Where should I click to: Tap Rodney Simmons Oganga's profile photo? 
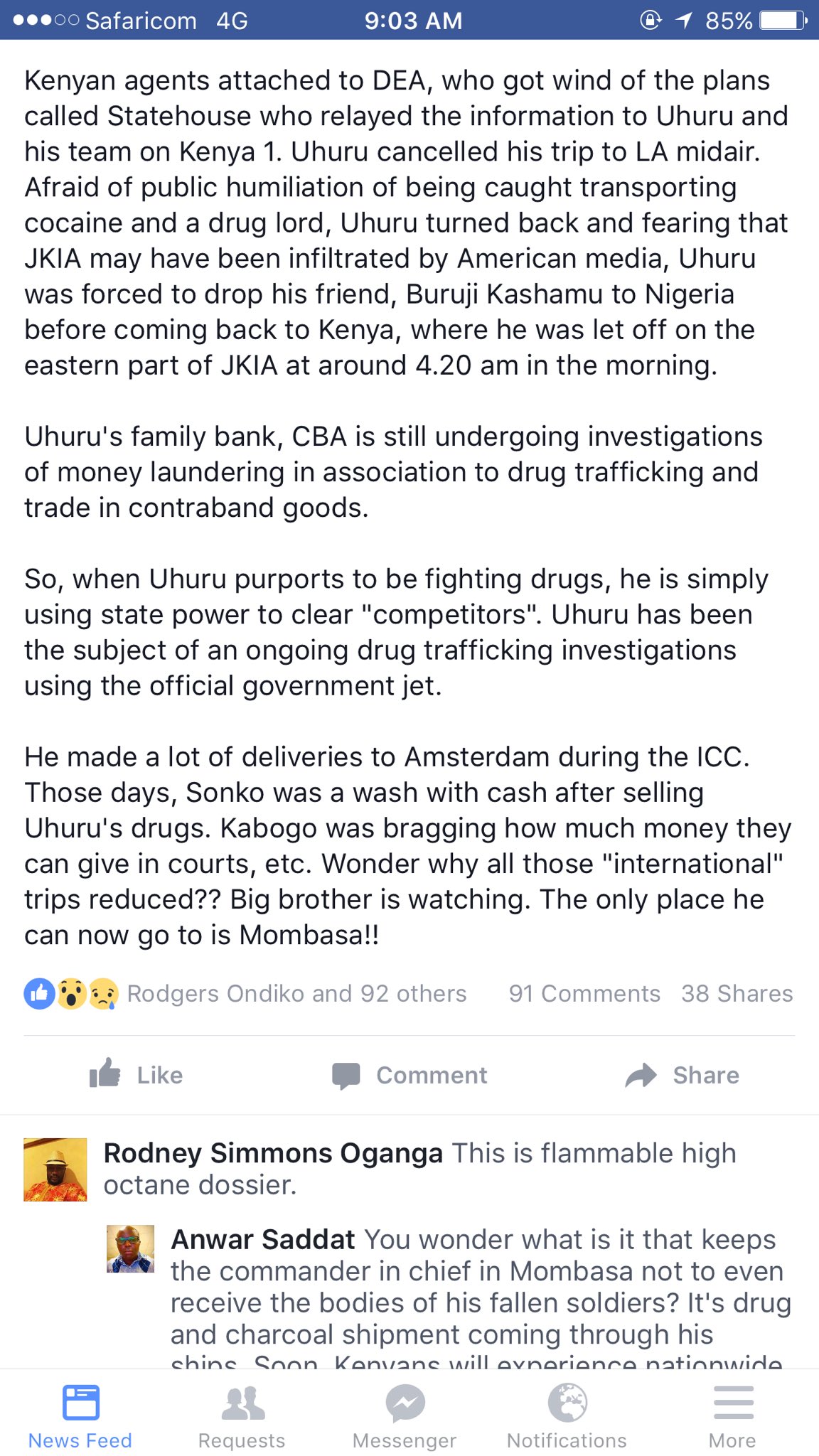coord(55,1169)
